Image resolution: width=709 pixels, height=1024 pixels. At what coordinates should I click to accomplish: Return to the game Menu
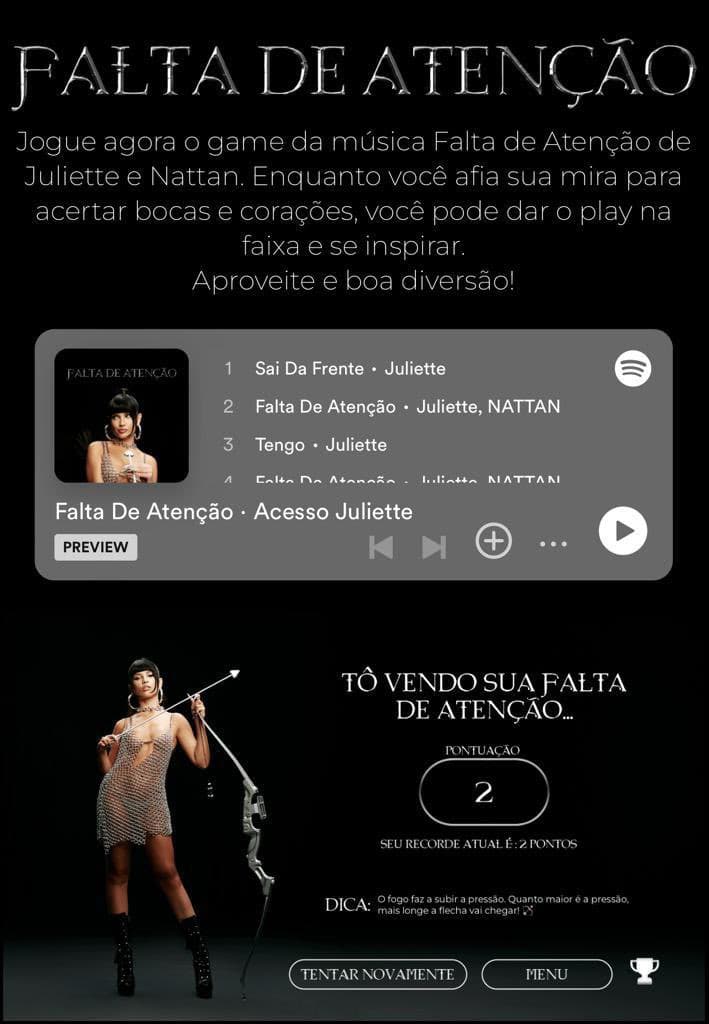(x=546, y=974)
